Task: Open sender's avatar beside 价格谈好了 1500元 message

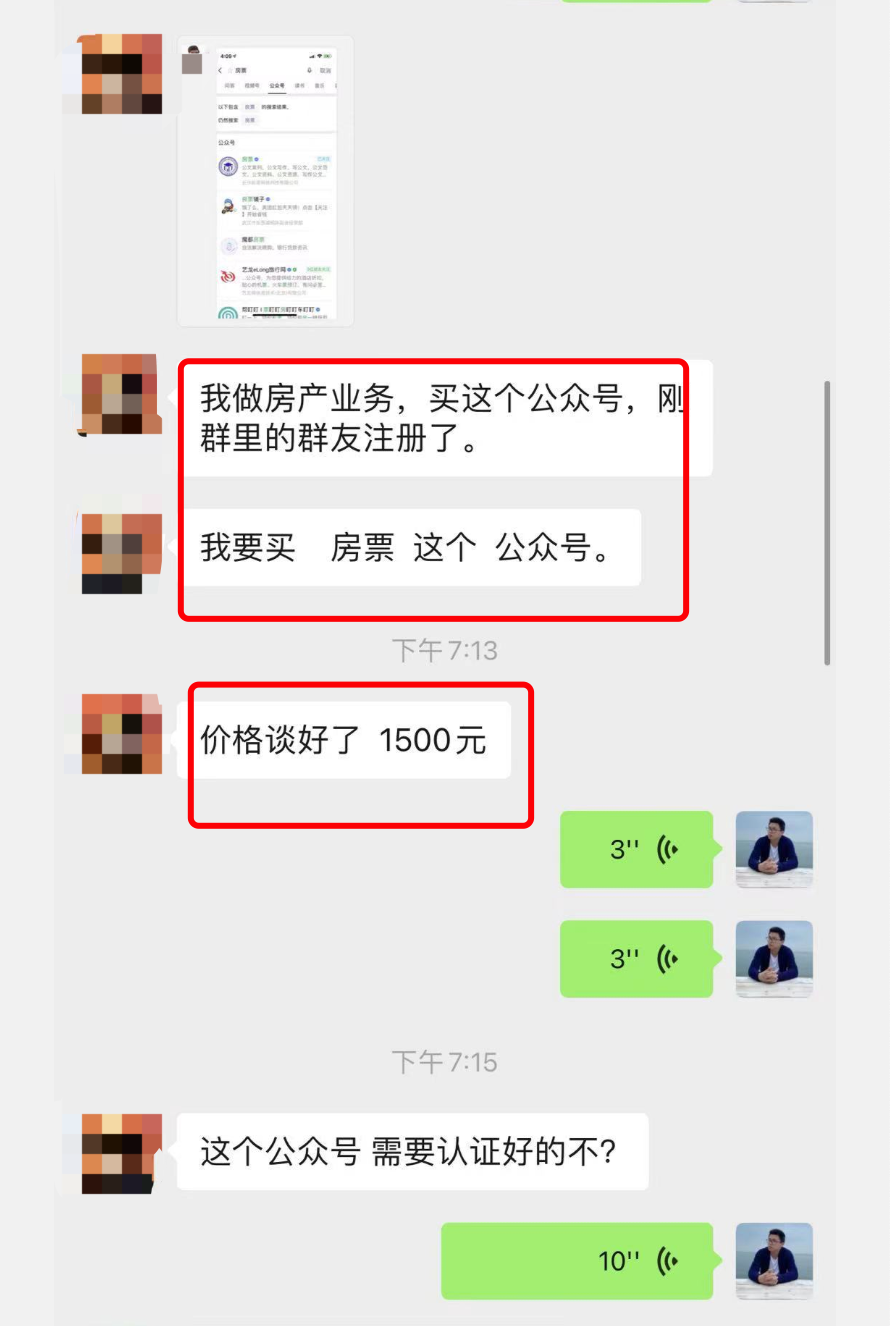Action: pyautogui.click(x=121, y=735)
